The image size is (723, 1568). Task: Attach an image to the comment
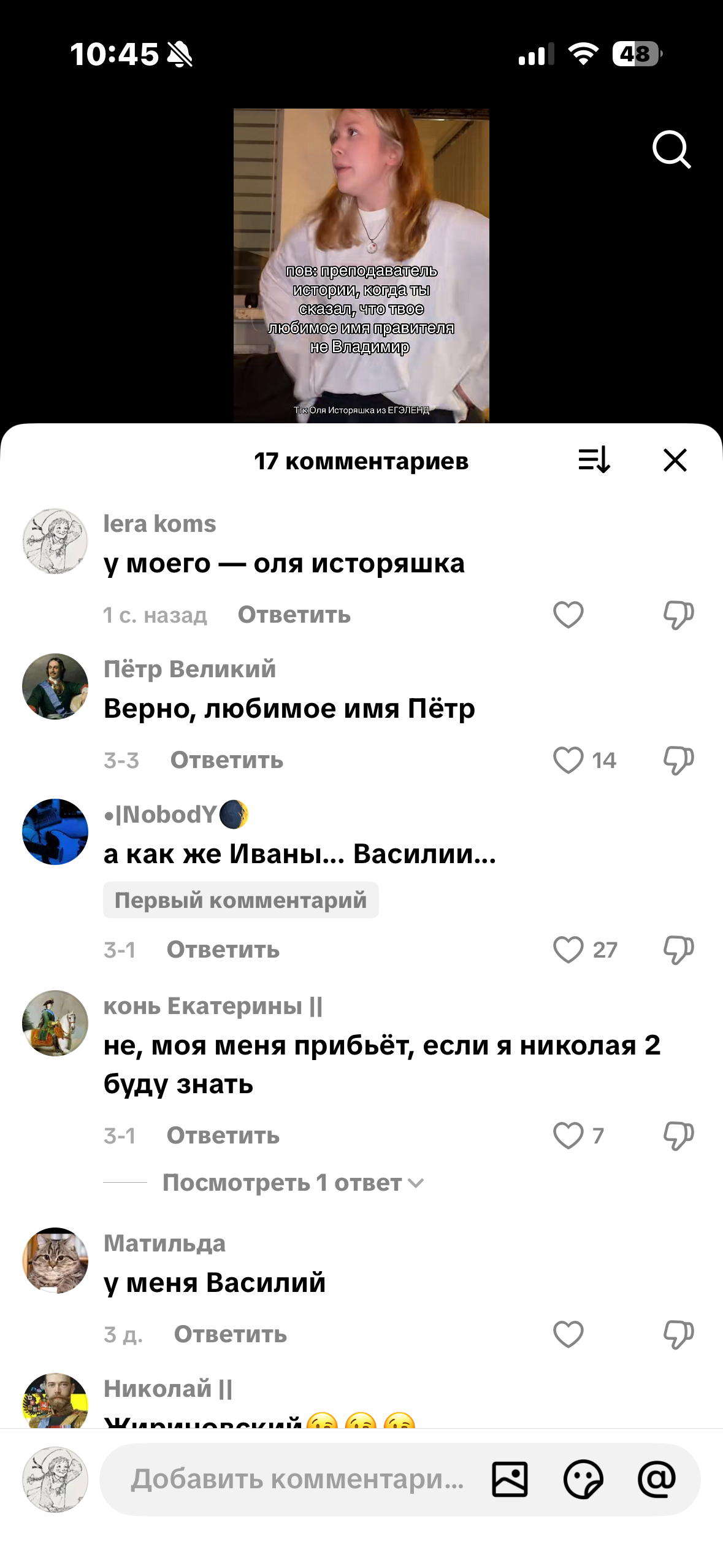pyautogui.click(x=510, y=1479)
